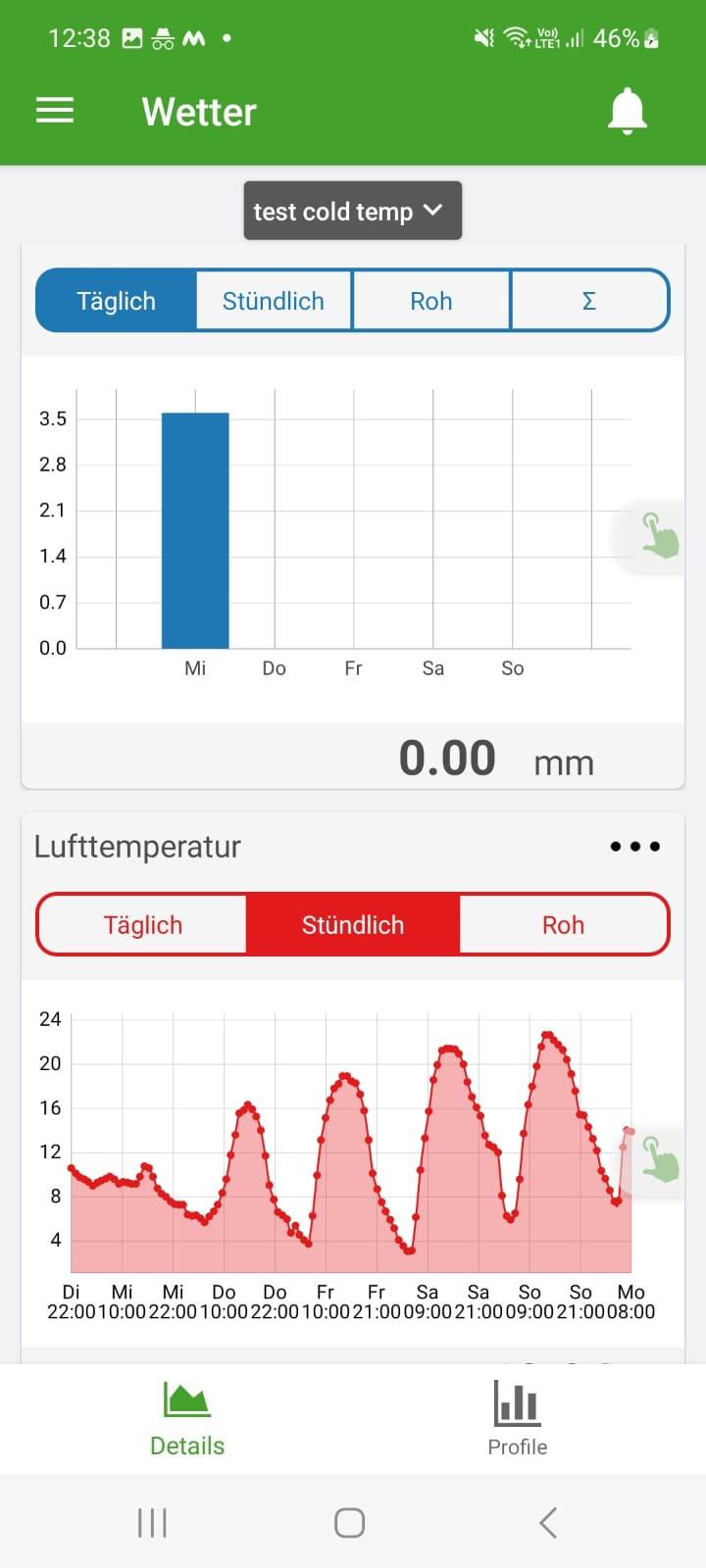The image size is (706, 1568).
Task: Go to the home screen
Action: (x=350, y=1523)
